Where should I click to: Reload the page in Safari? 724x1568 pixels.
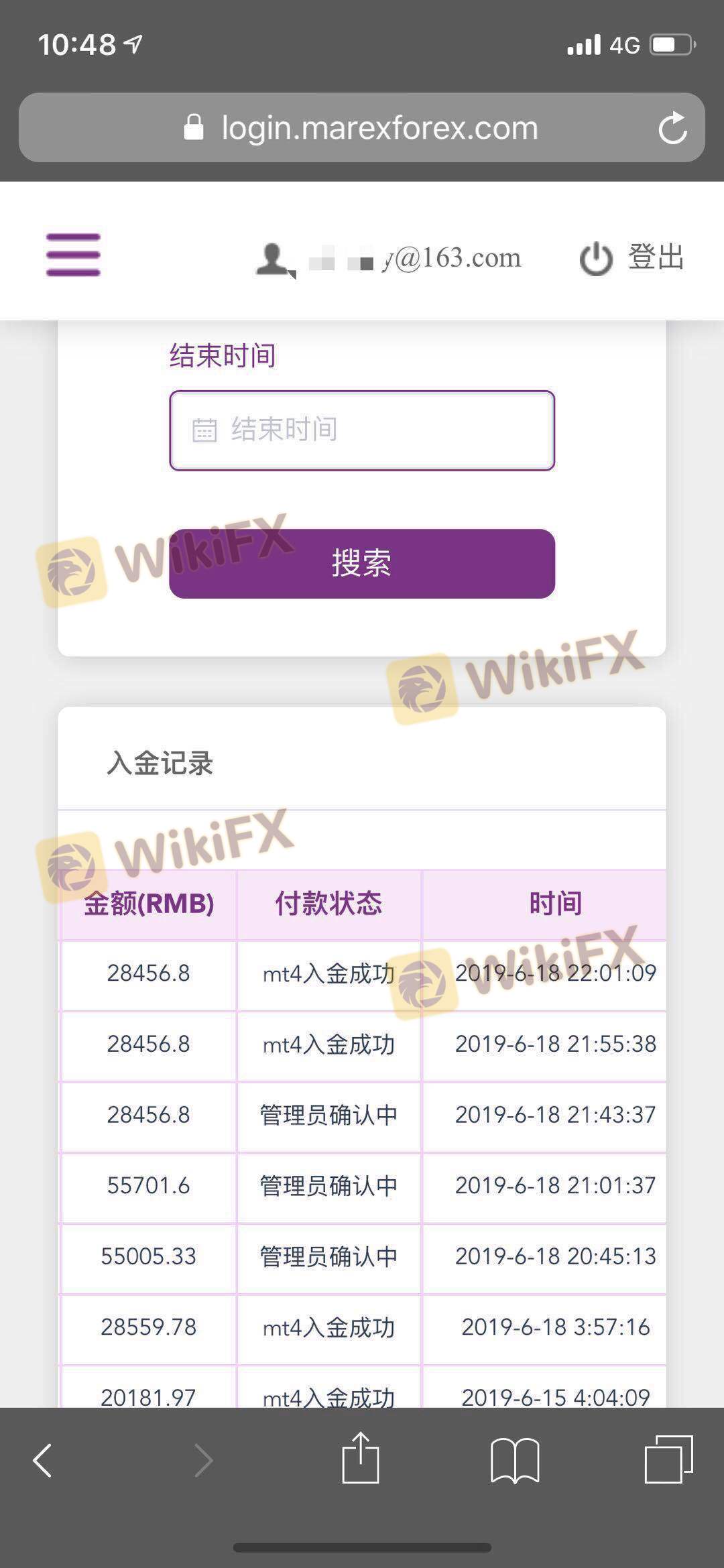(x=672, y=127)
